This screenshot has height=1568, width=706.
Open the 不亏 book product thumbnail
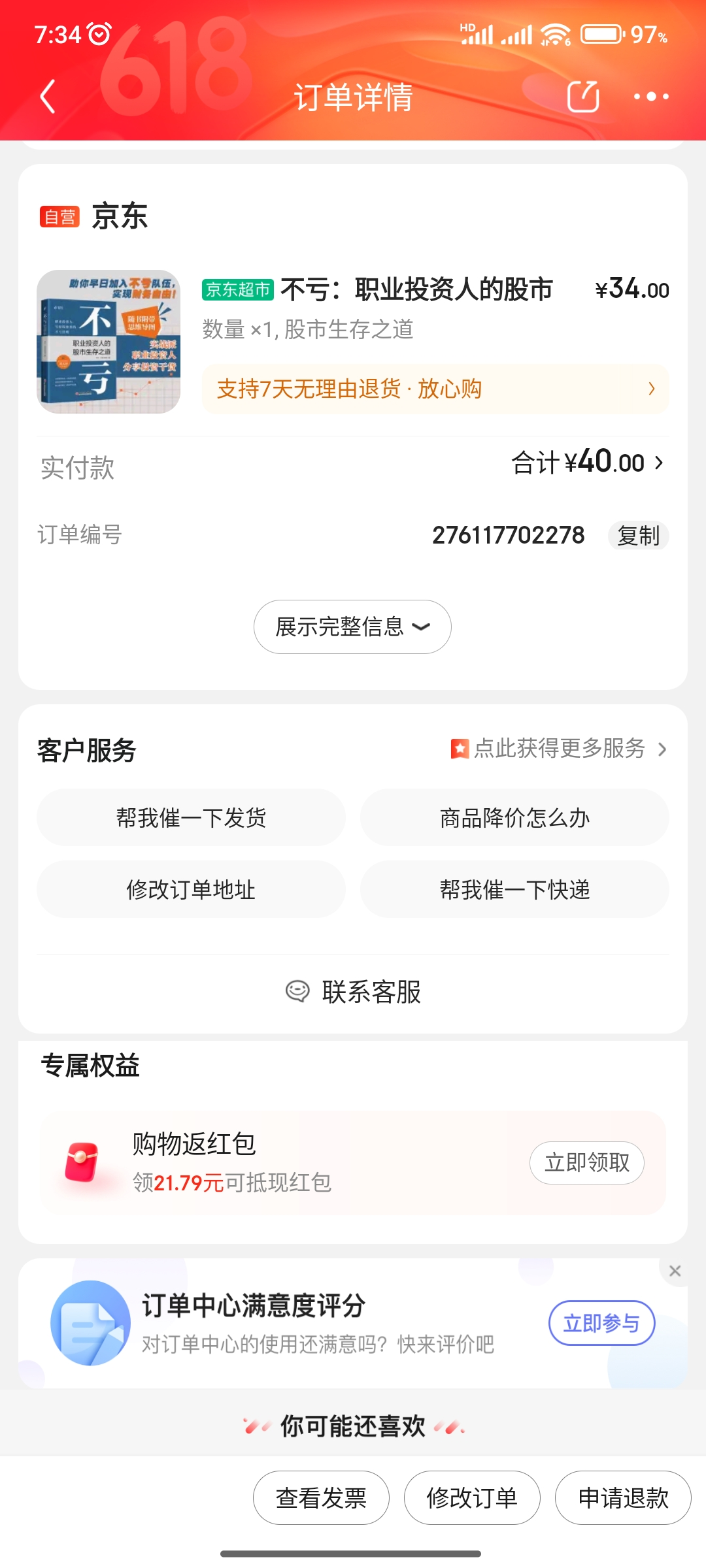click(109, 342)
